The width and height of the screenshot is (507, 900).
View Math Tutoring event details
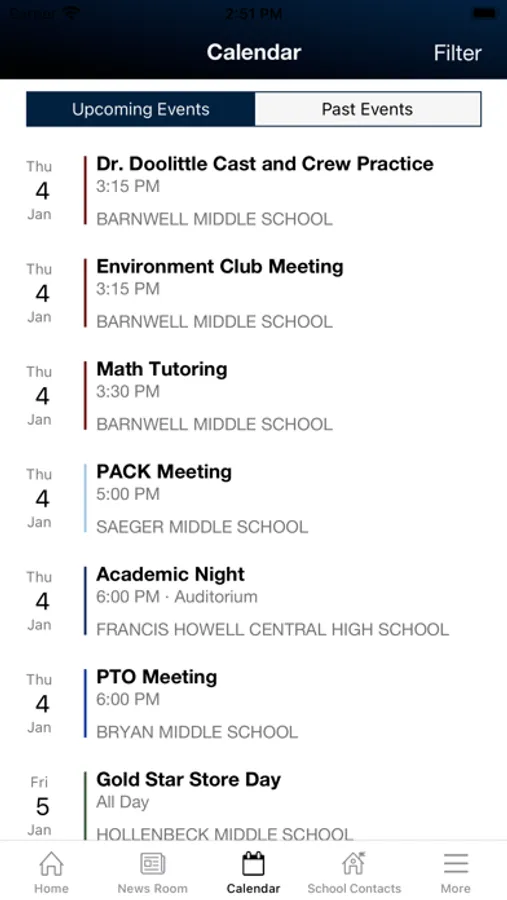pos(253,396)
